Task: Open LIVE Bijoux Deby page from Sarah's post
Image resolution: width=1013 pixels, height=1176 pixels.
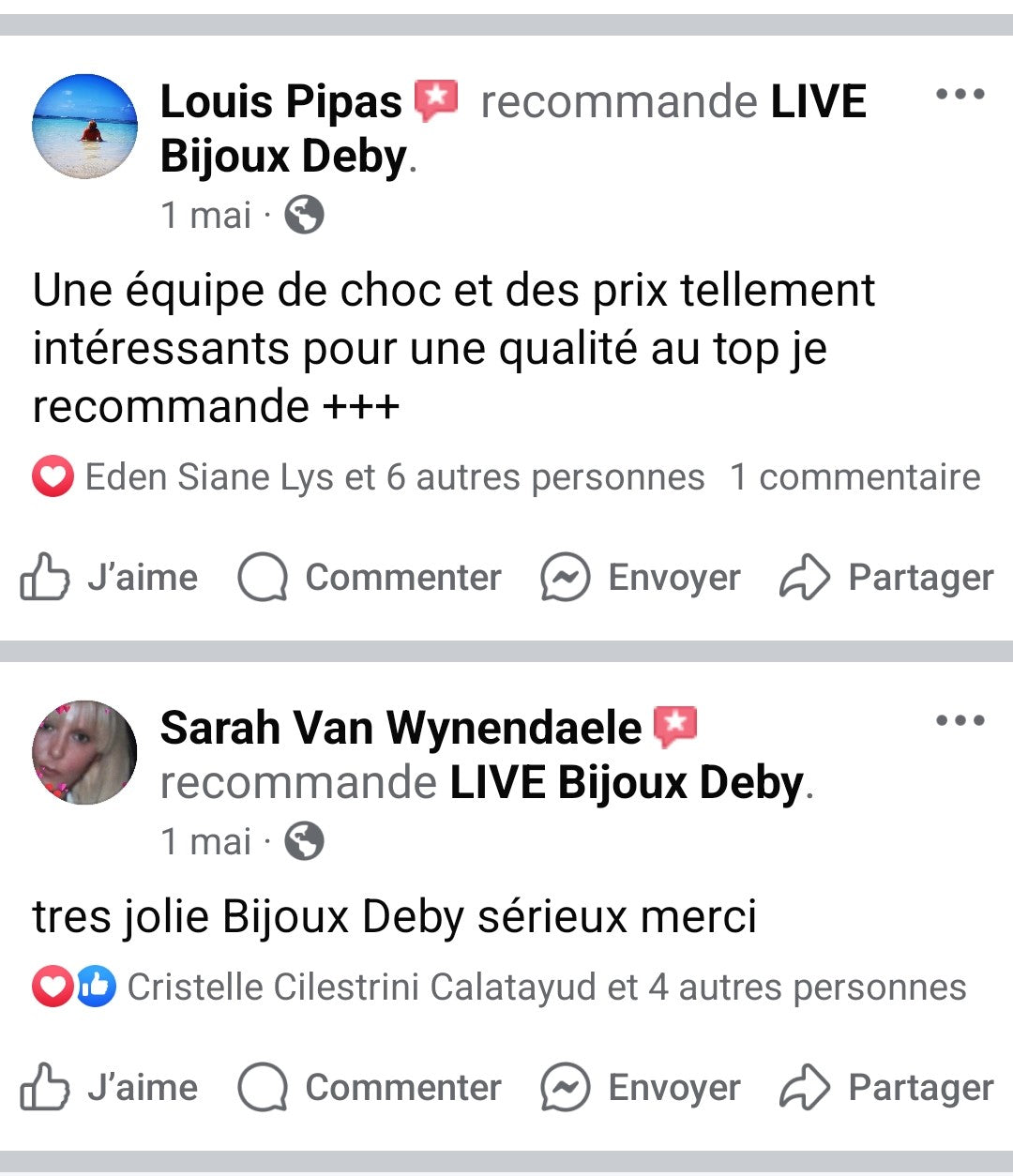Action: [x=627, y=782]
